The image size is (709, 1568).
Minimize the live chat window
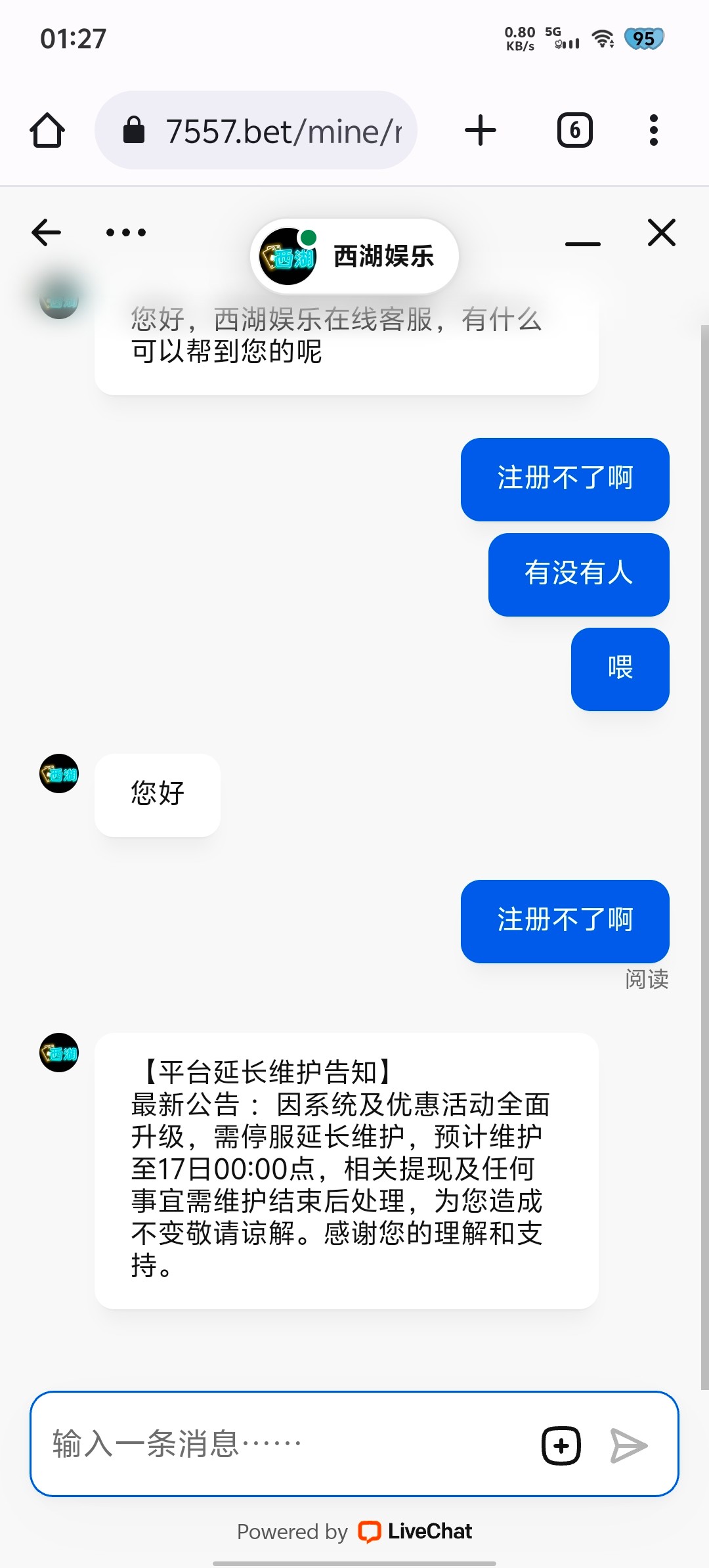583,244
